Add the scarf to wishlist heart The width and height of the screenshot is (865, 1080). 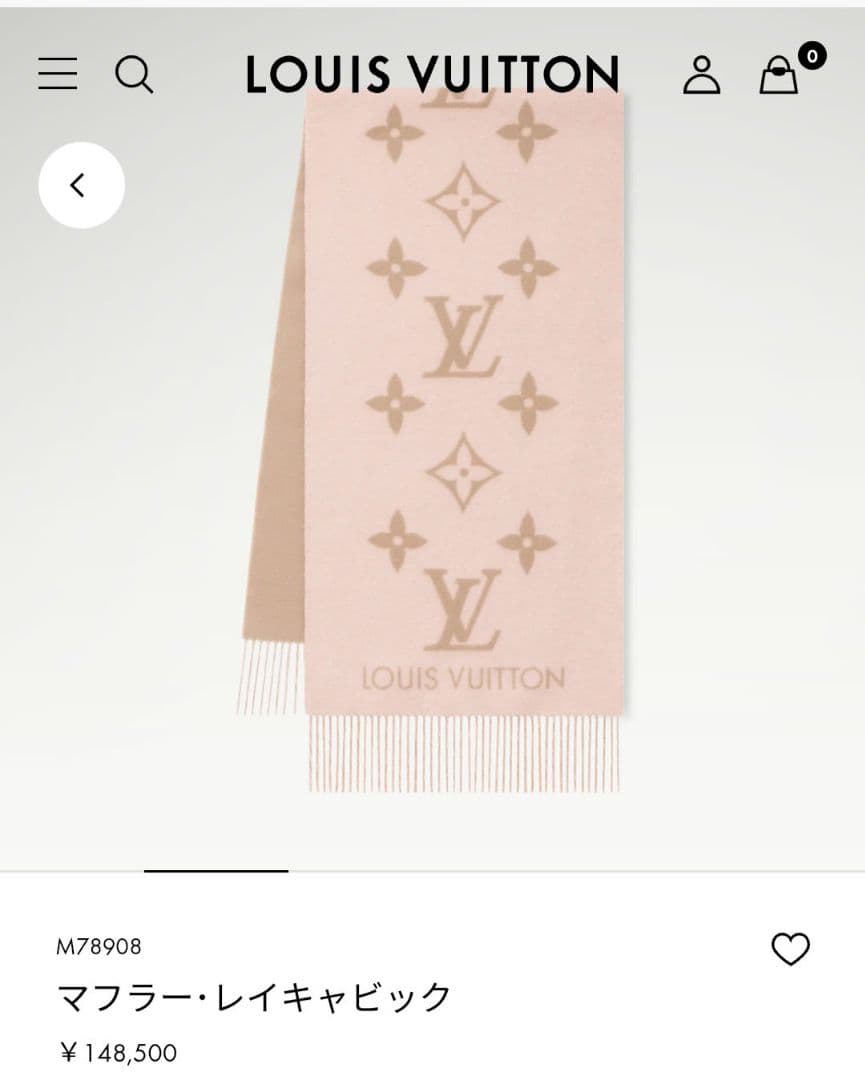point(790,948)
